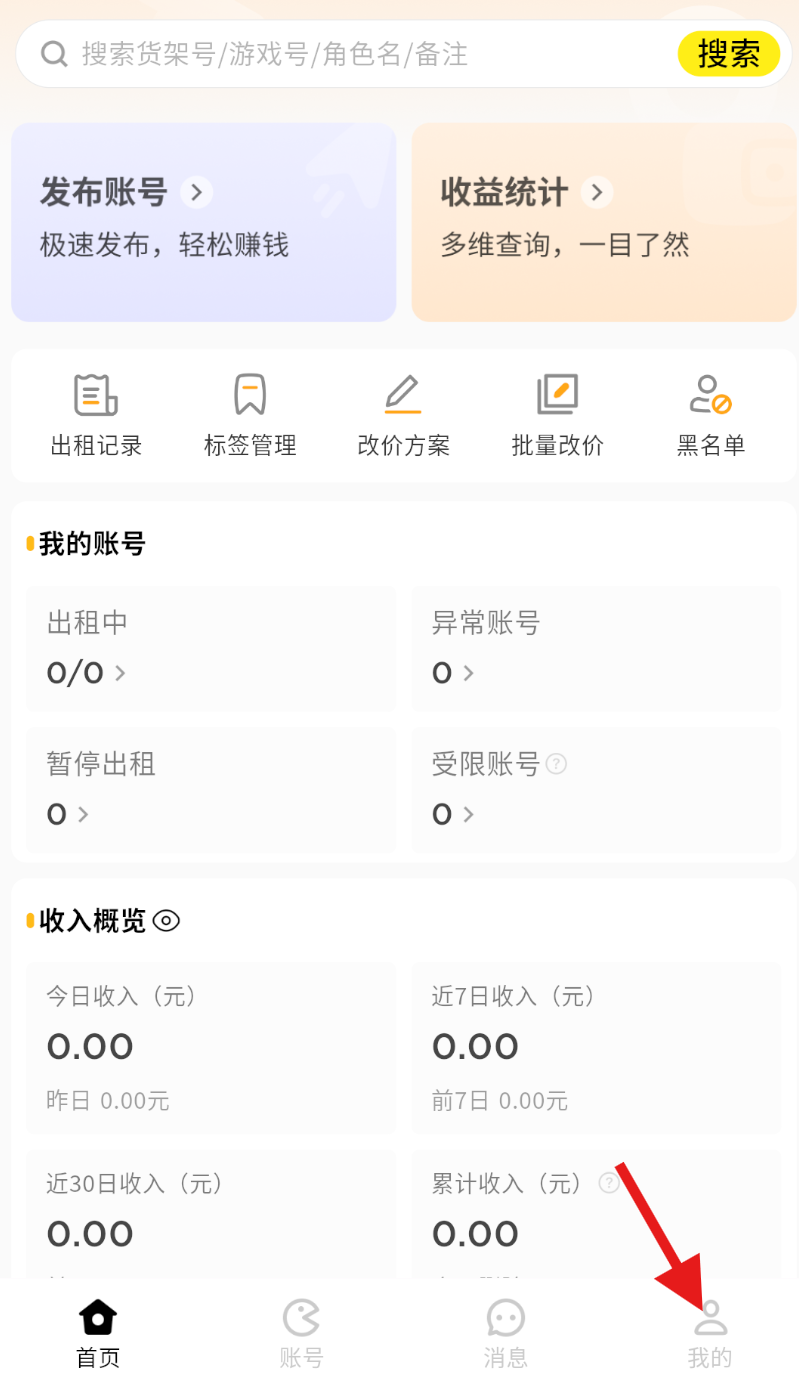This screenshot has height=1378, width=799.
Task: View 出租中 accounts
Action: [211, 649]
